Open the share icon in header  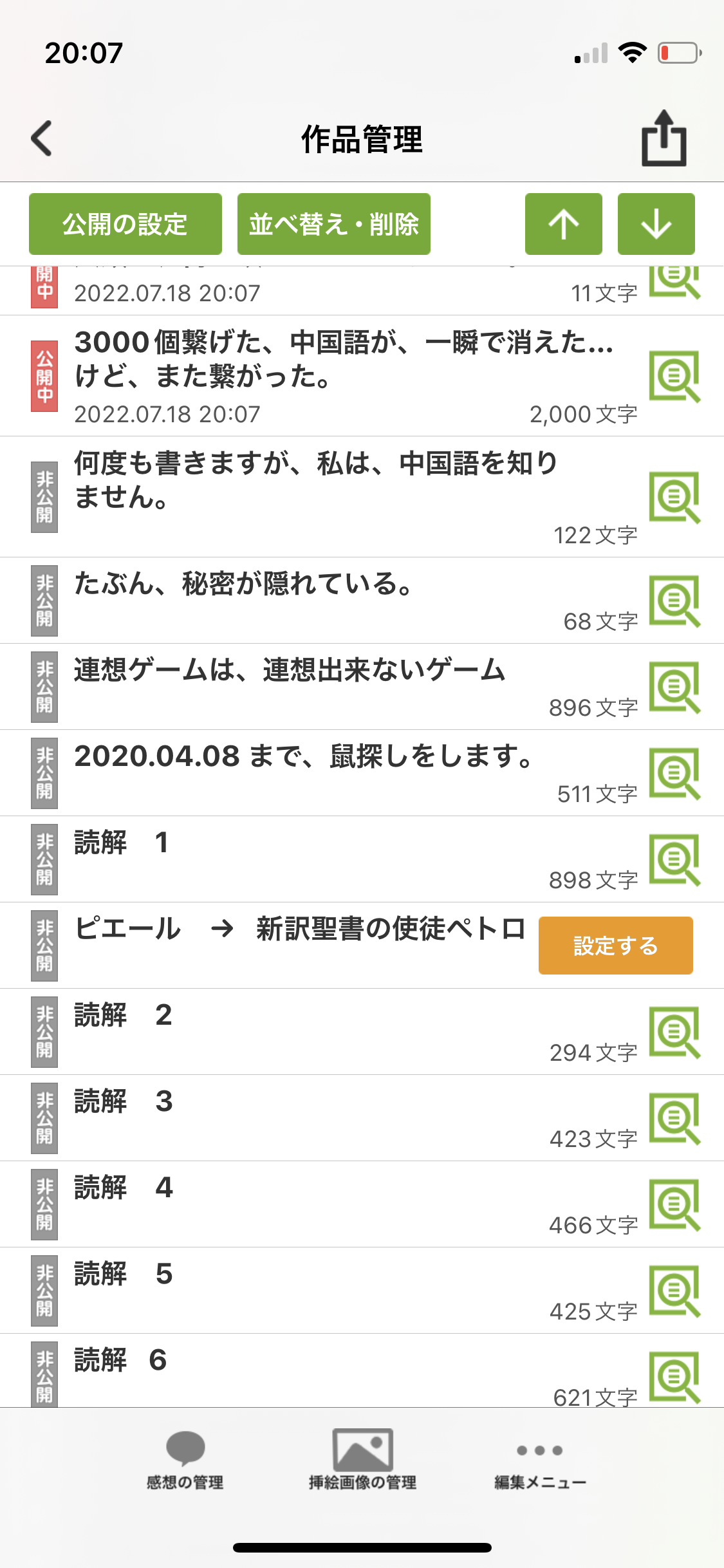tap(664, 138)
